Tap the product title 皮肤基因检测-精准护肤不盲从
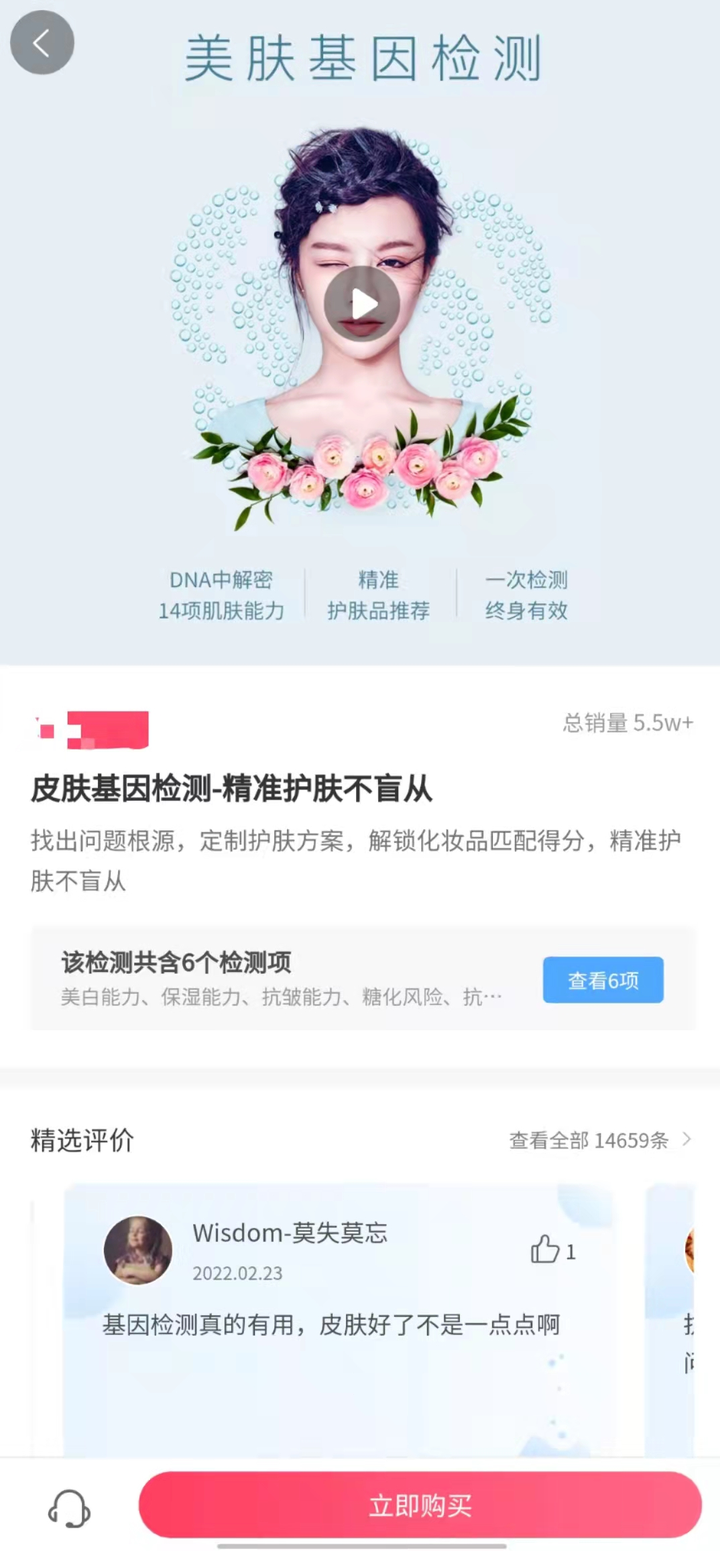720x1551 pixels. (x=231, y=788)
